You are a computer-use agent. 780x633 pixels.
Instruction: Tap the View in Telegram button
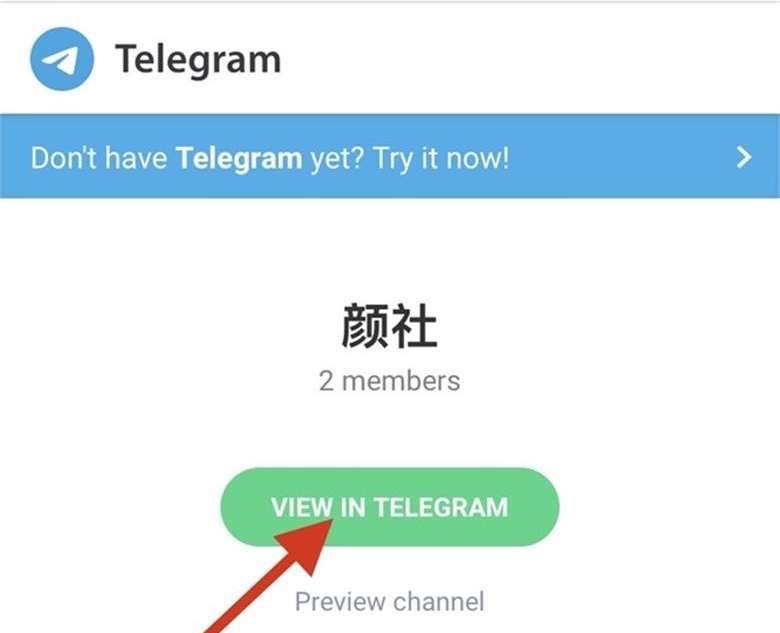click(x=389, y=507)
